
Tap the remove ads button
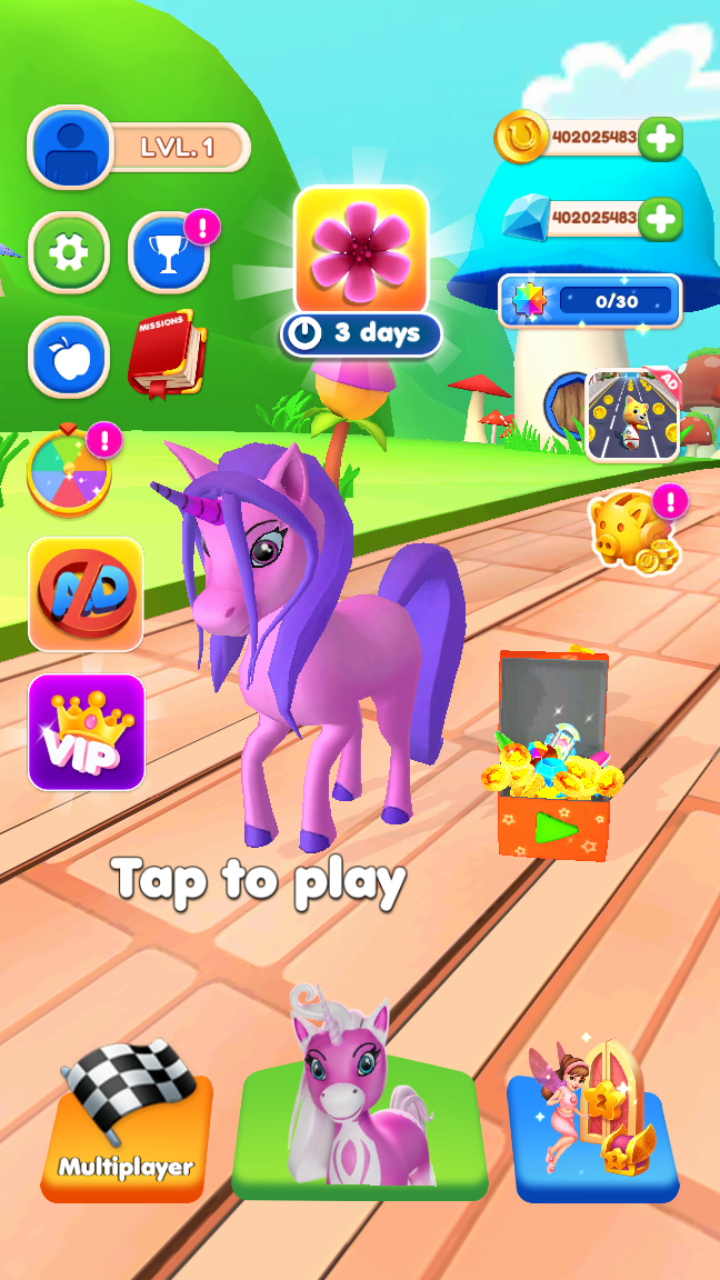pyautogui.click(x=86, y=594)
